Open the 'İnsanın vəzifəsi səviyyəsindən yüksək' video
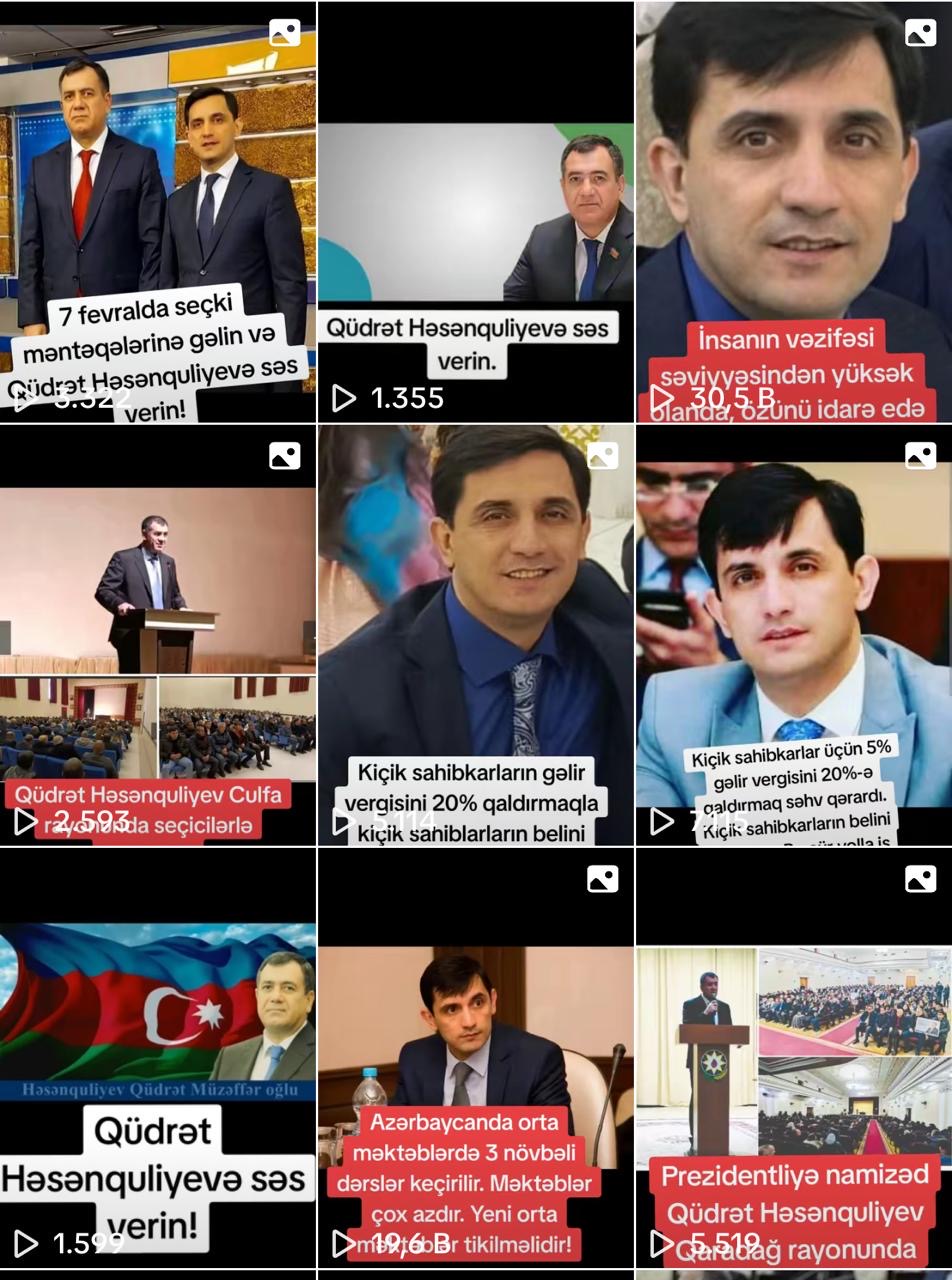The height and width of the screenshot is (1280, 952). click(794, 212)
